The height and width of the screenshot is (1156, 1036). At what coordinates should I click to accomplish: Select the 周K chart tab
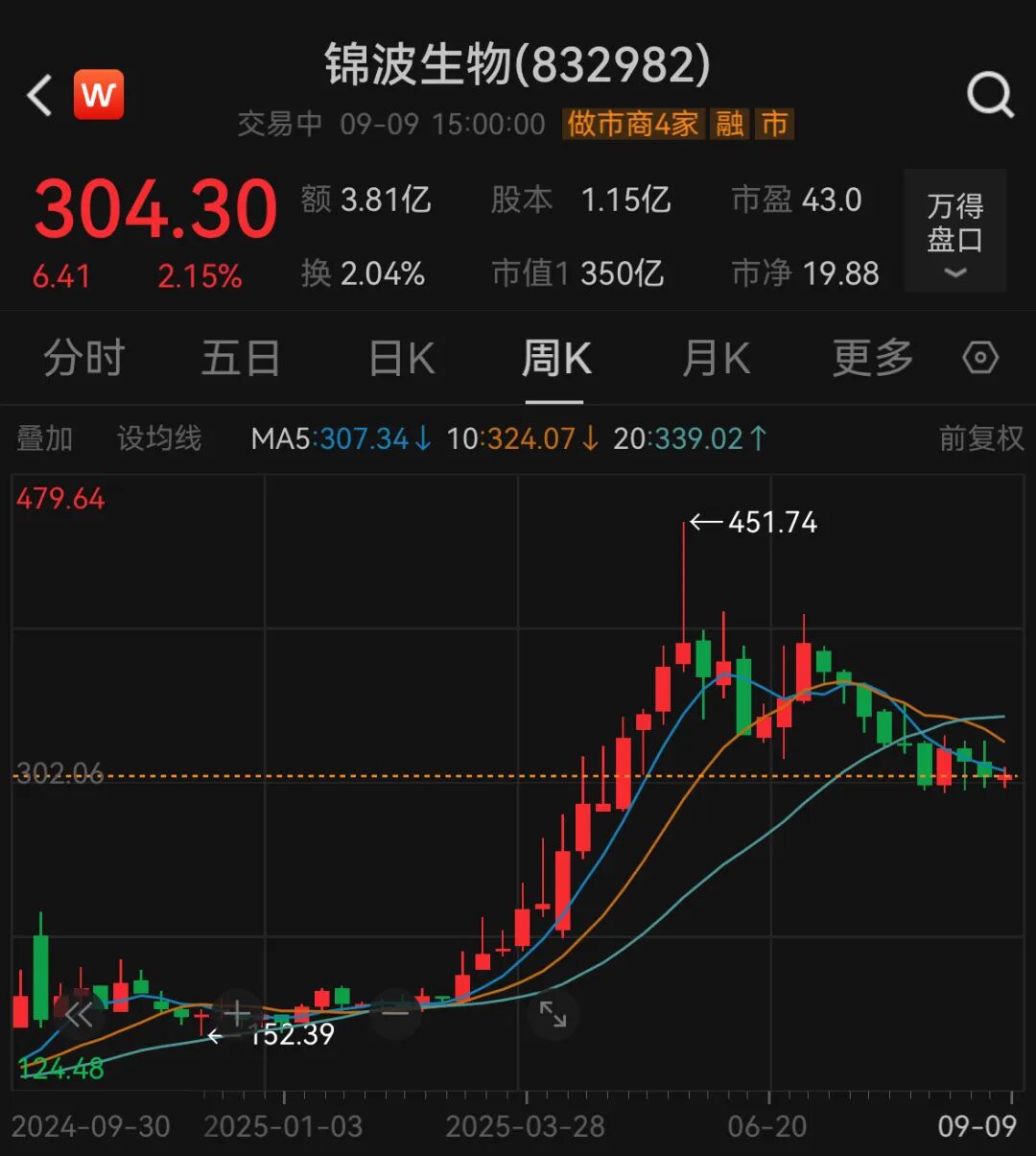click(x=555, y=359)
